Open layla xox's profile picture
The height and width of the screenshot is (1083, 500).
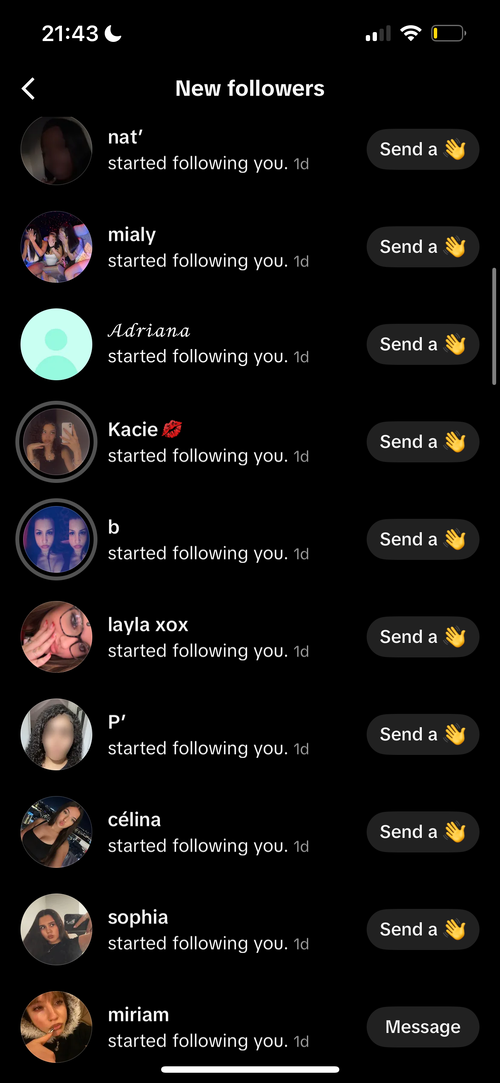tap(56, 636)
